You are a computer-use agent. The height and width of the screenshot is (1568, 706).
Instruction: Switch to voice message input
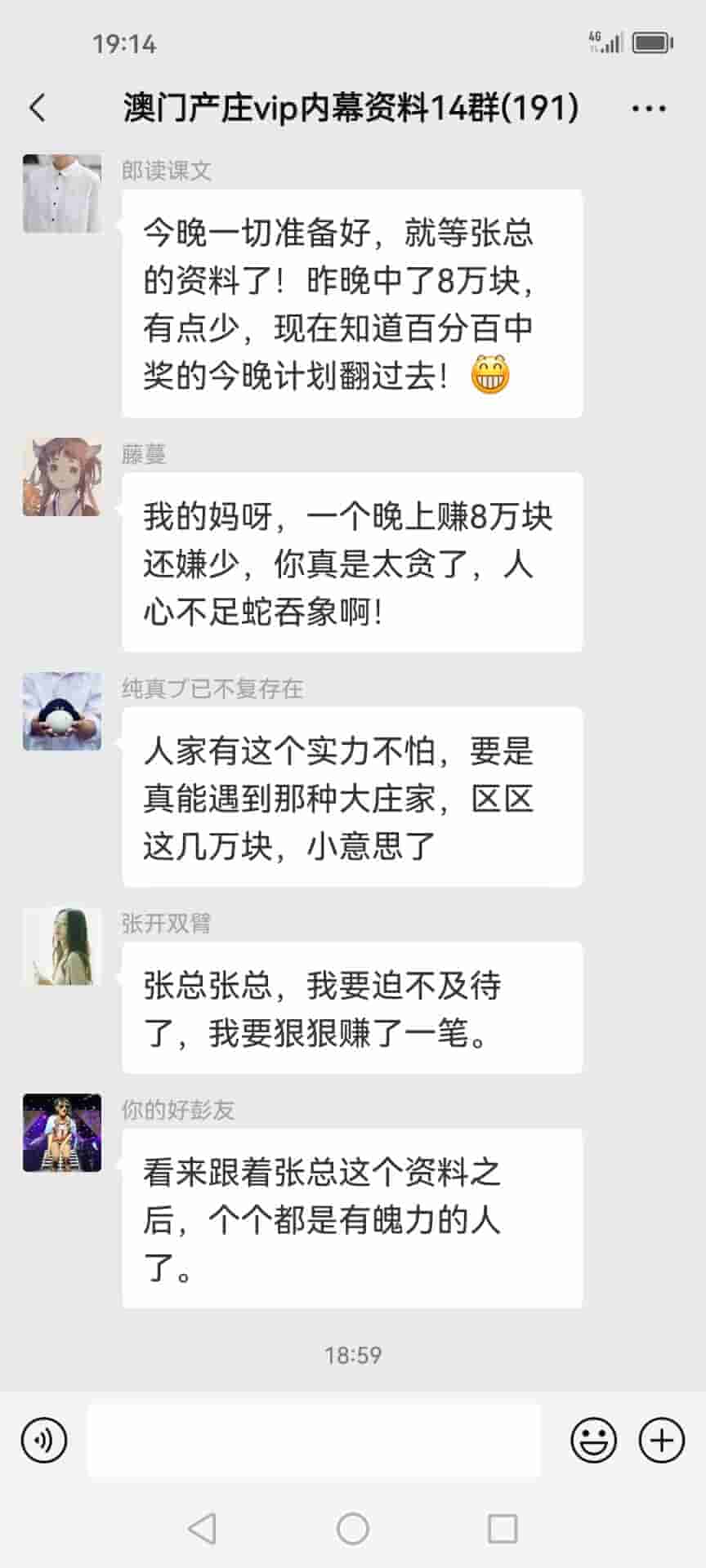click(44, 1441)
